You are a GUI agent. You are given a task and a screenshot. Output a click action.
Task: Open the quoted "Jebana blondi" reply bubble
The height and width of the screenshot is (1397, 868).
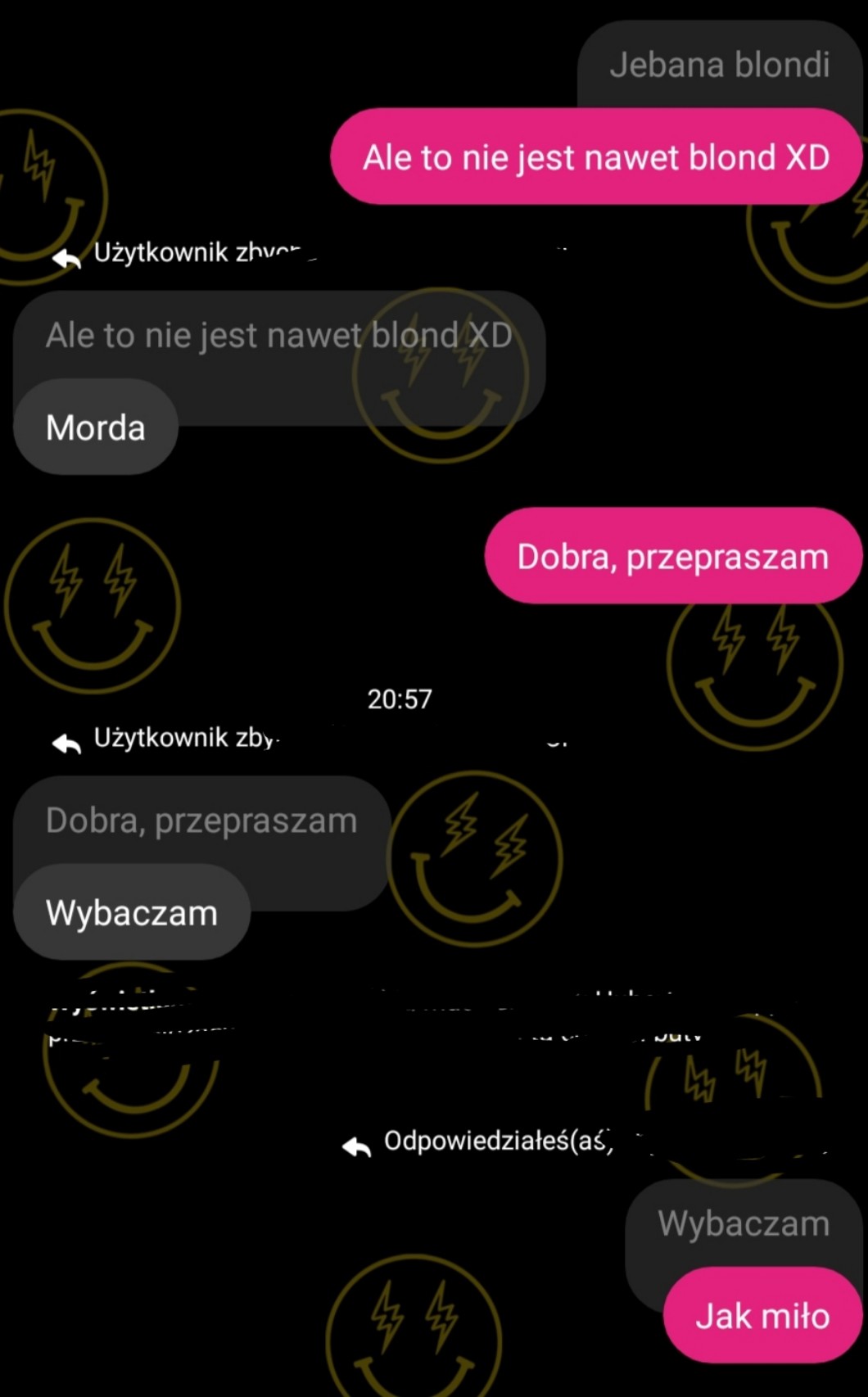tap(719, 66)
